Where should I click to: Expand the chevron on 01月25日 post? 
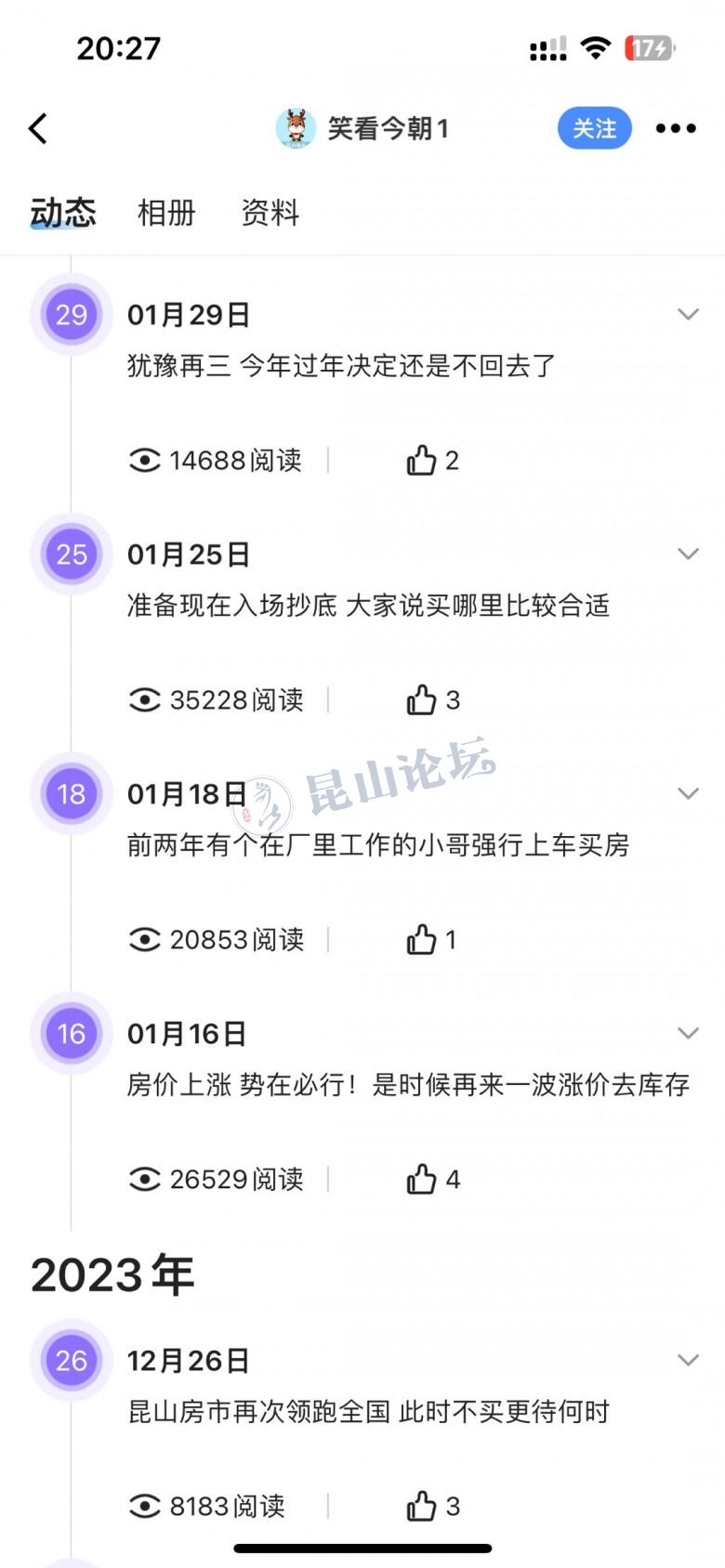(688, 554)
